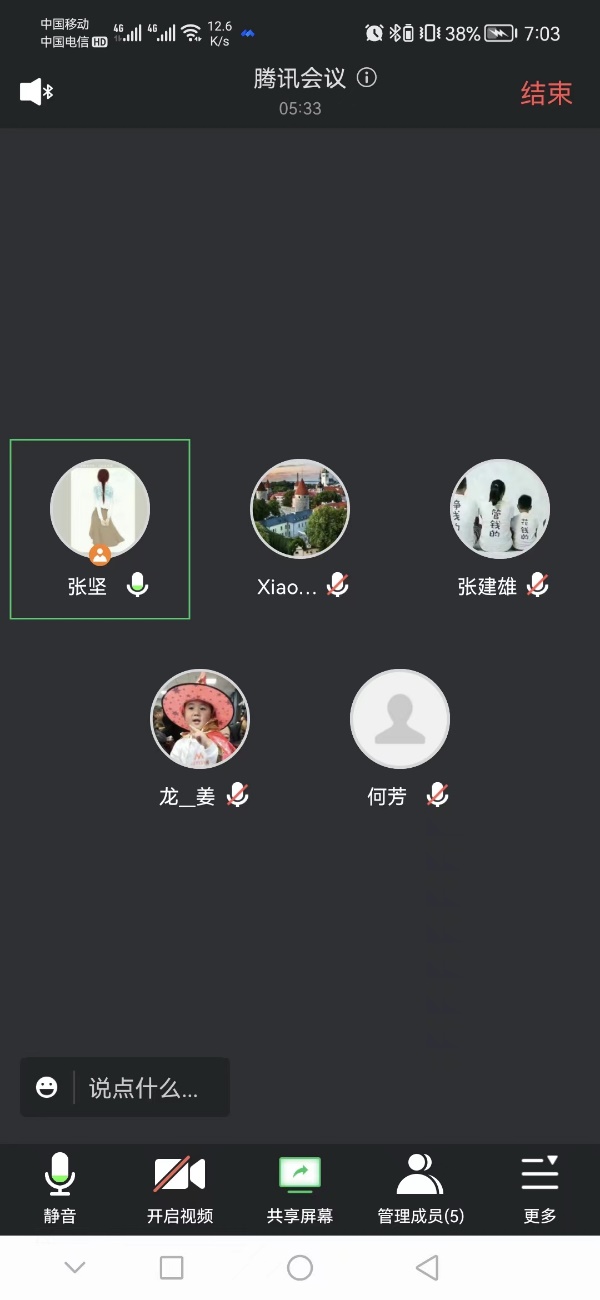Go to the home screen
The width and height of the screenshot is (600, 1300).
coord(300,1268)
